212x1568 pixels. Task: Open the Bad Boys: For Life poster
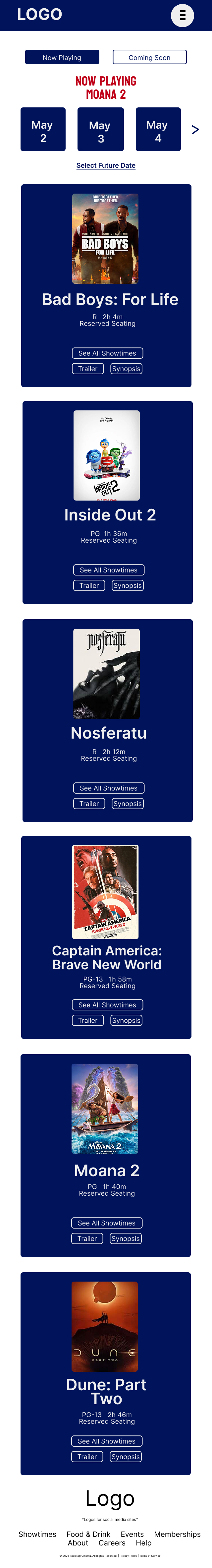(x=105, y=239)
